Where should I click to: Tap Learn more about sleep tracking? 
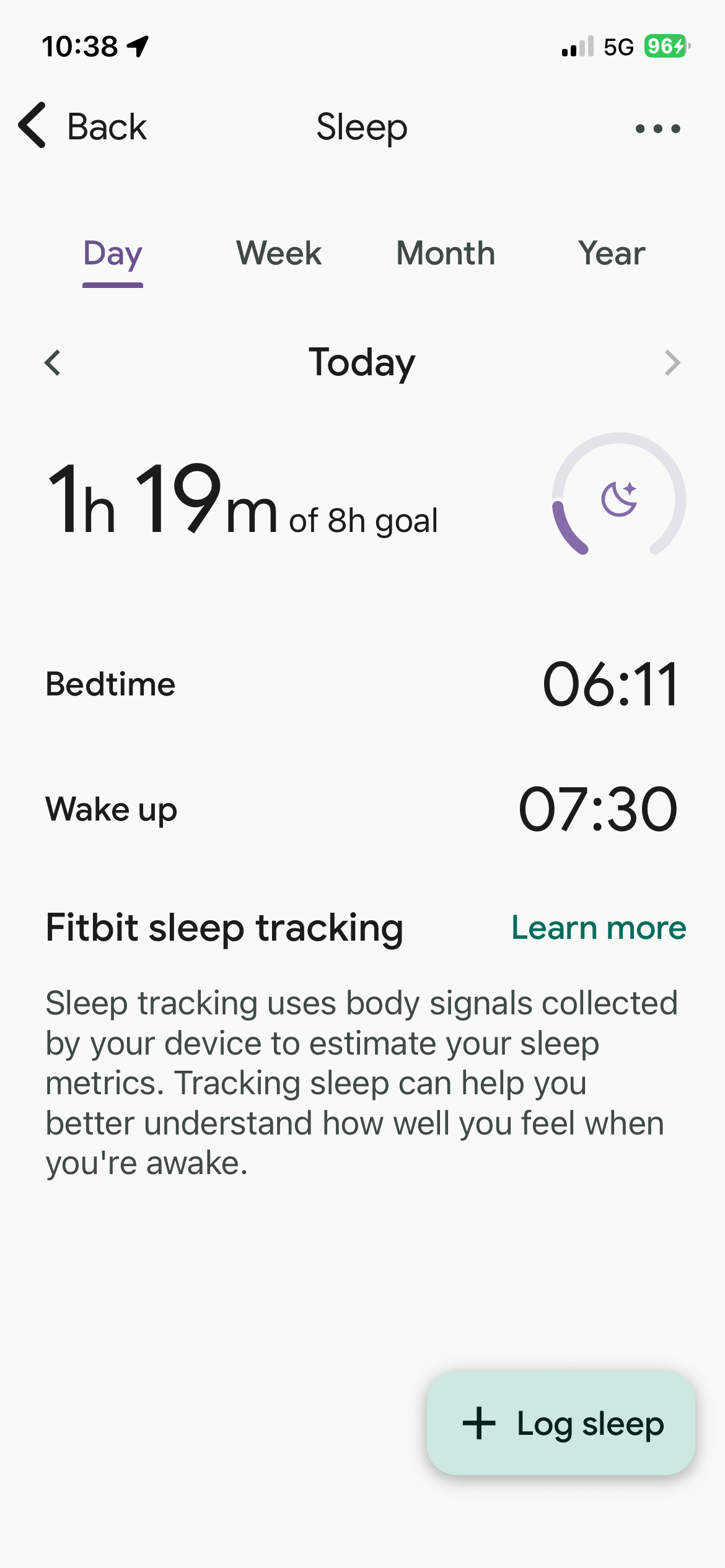tap(599, 928)
